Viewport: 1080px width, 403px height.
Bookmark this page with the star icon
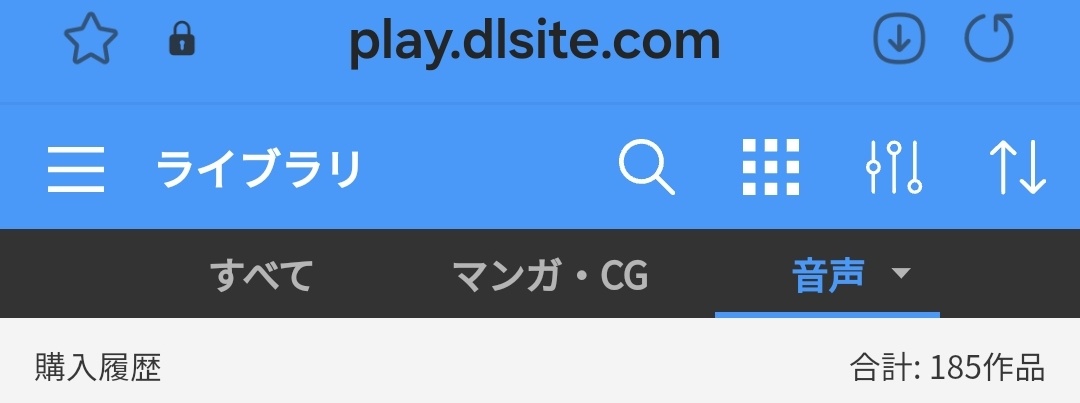(91, 40)
